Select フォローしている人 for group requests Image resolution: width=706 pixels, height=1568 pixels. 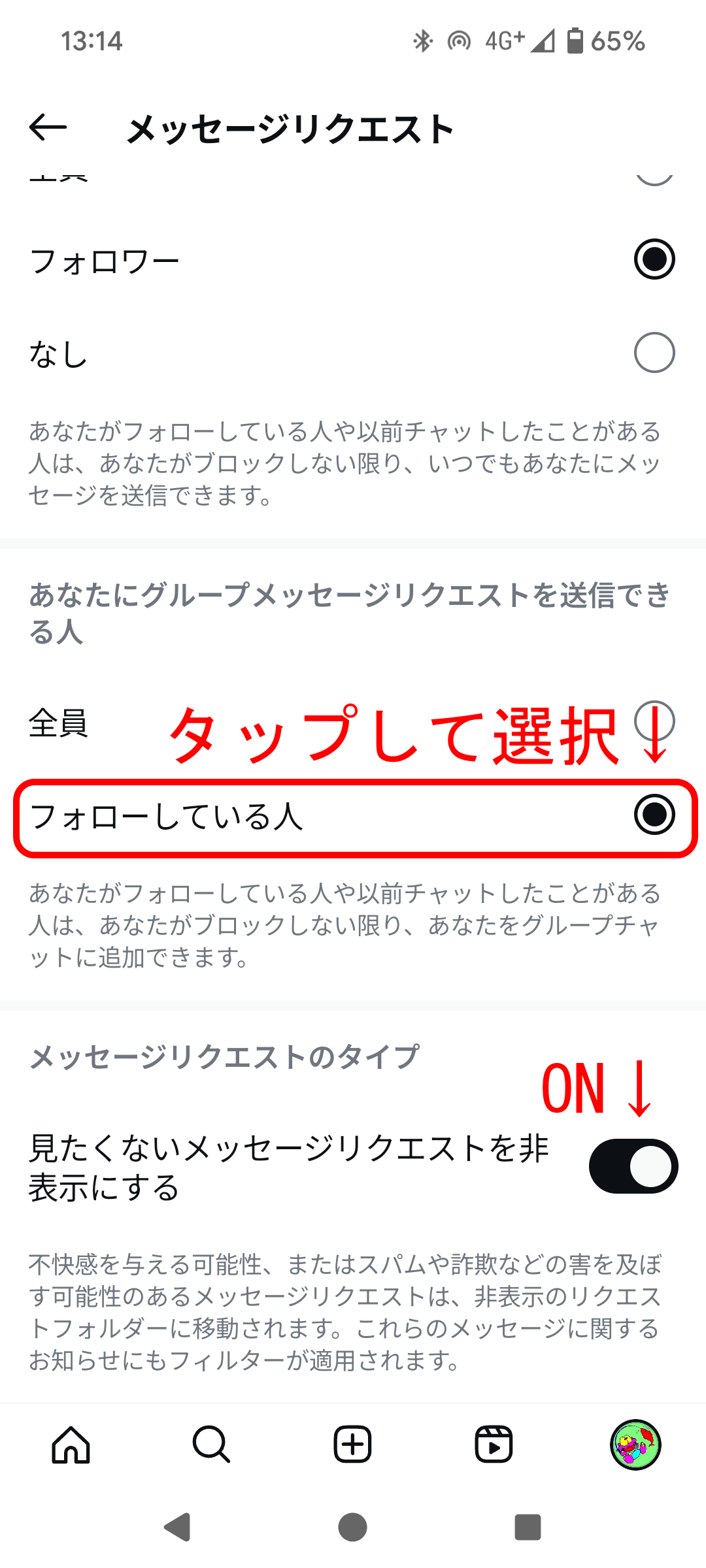654,815
